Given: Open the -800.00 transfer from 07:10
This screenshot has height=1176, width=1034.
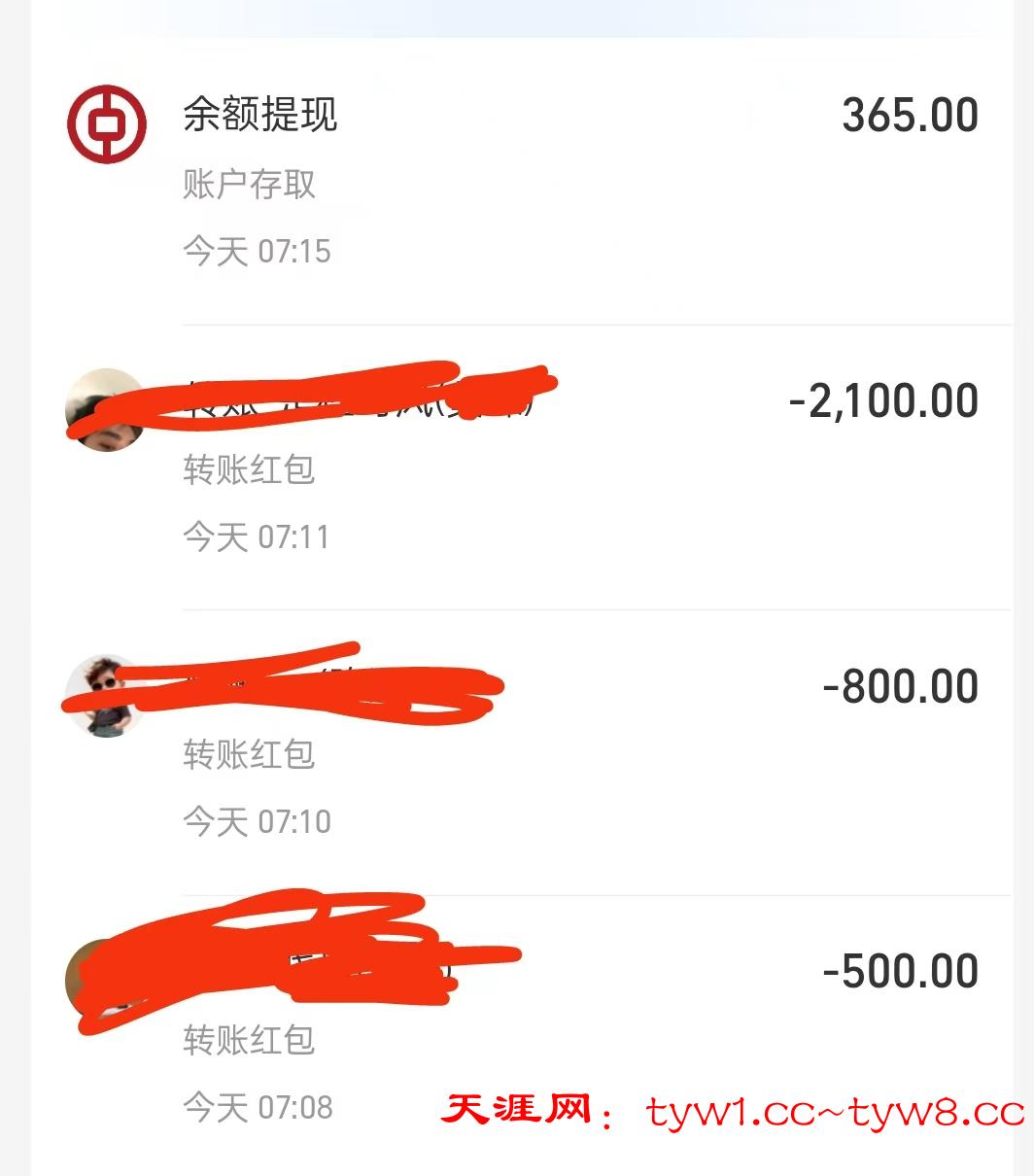Looking at the screenshot, I should pyautogui.click(x=525, y=753).
